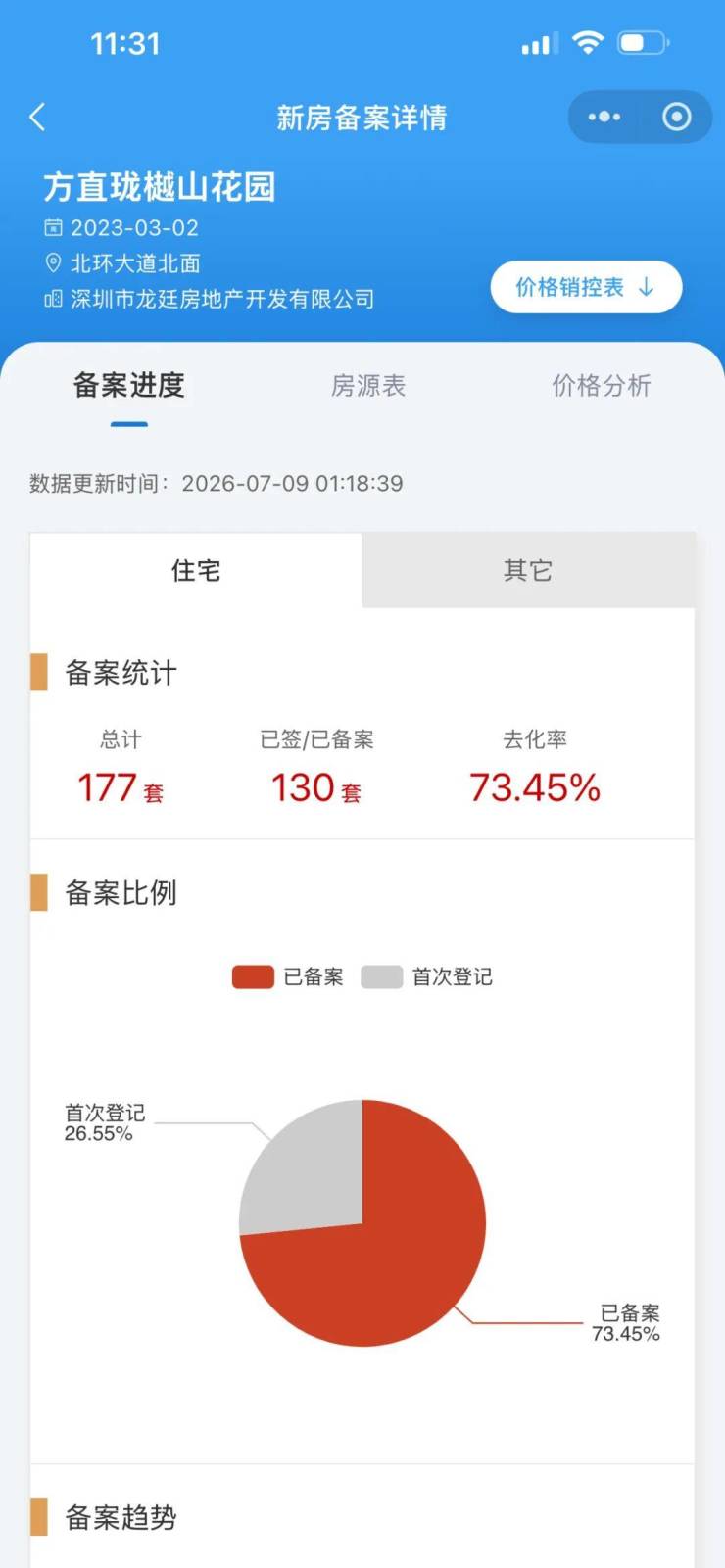Select the 备案进度 tab
This screenshot has height=1568, width=725.
[129, 386]
